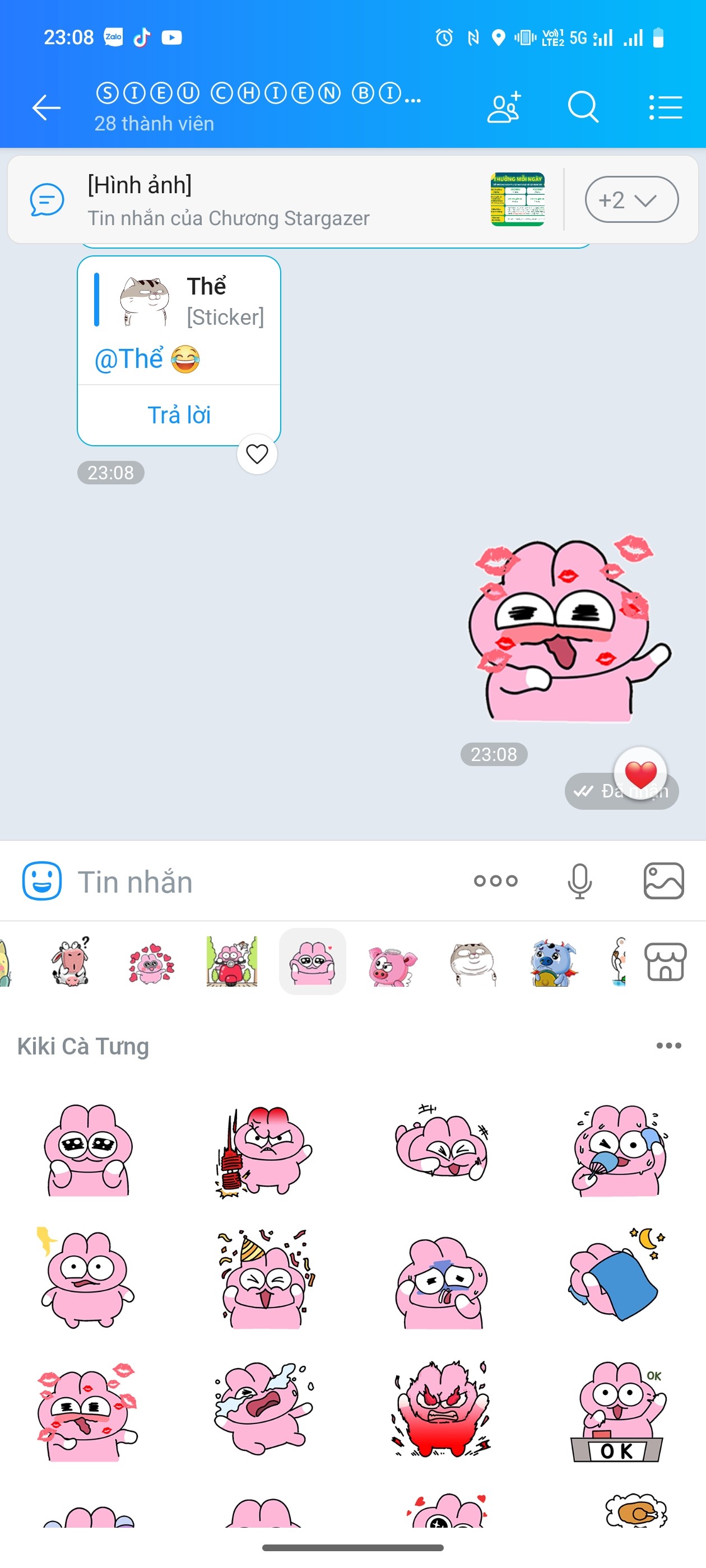Add a member to the group
The image size is (706, 1568).
pos(504,108)
